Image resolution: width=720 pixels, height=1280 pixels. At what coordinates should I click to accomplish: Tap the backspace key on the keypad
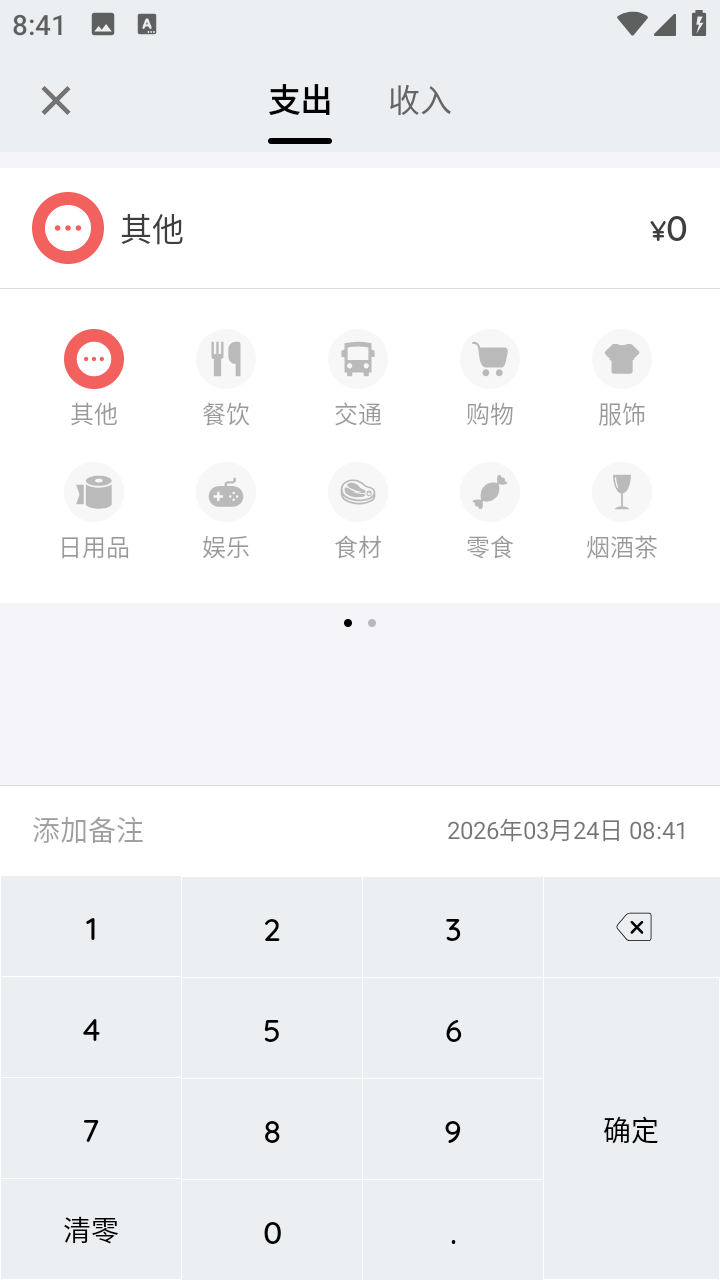tap(631, 927)
